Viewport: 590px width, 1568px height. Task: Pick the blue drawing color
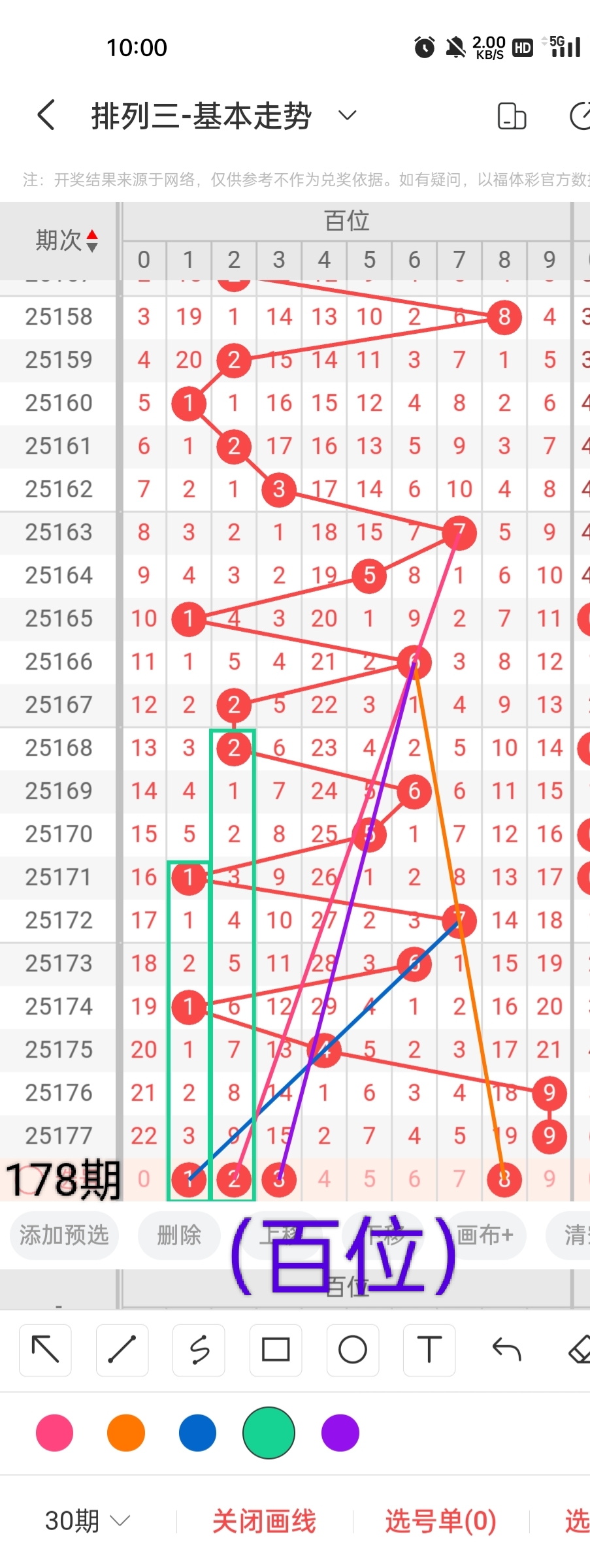197,1433
